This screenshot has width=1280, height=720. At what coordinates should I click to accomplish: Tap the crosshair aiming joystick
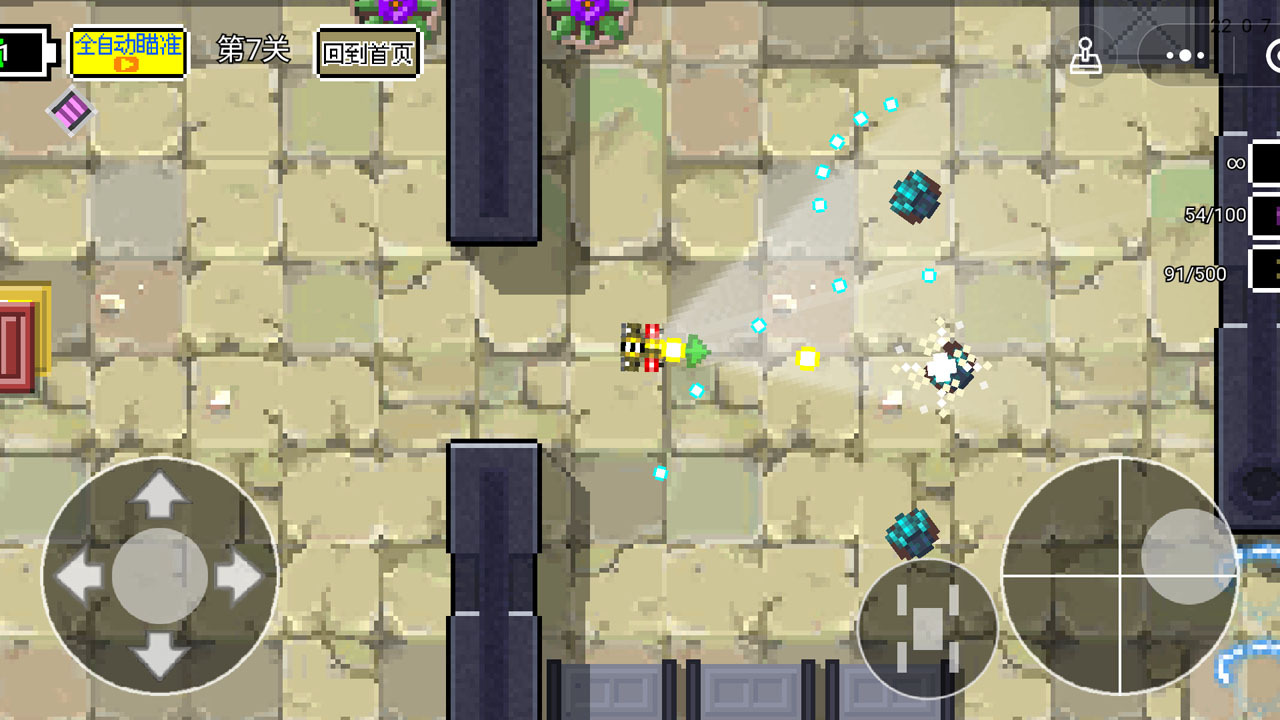pos(1120,576)
